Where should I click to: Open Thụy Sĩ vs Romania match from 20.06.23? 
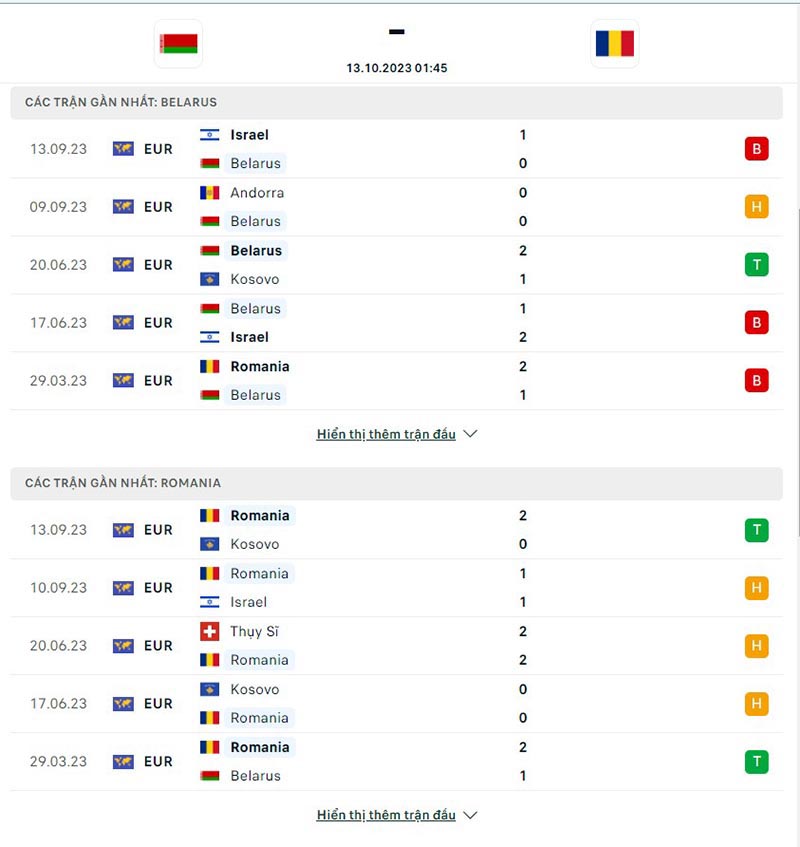400,646
